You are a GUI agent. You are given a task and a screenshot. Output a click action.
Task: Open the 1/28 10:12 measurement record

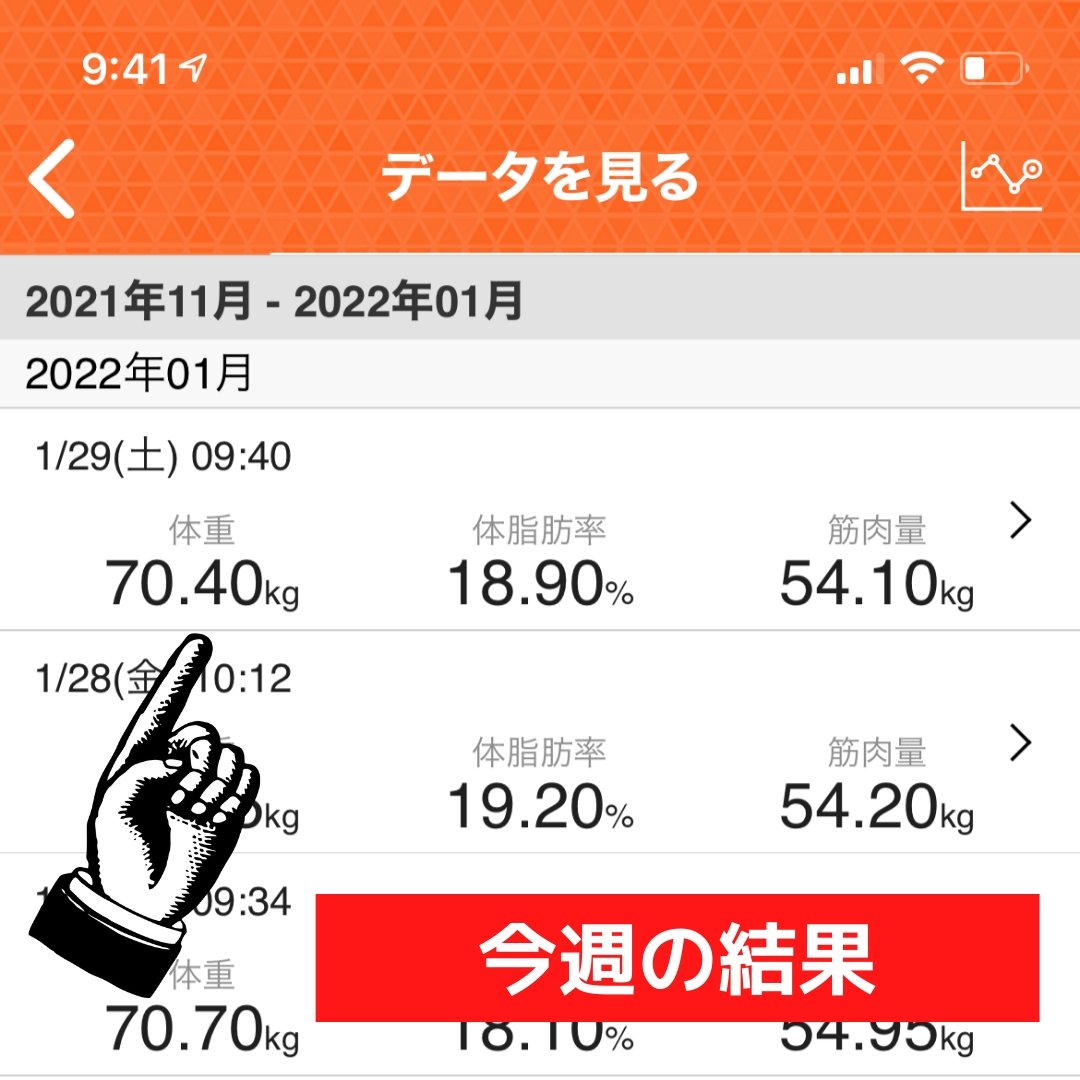(1019, 743)
